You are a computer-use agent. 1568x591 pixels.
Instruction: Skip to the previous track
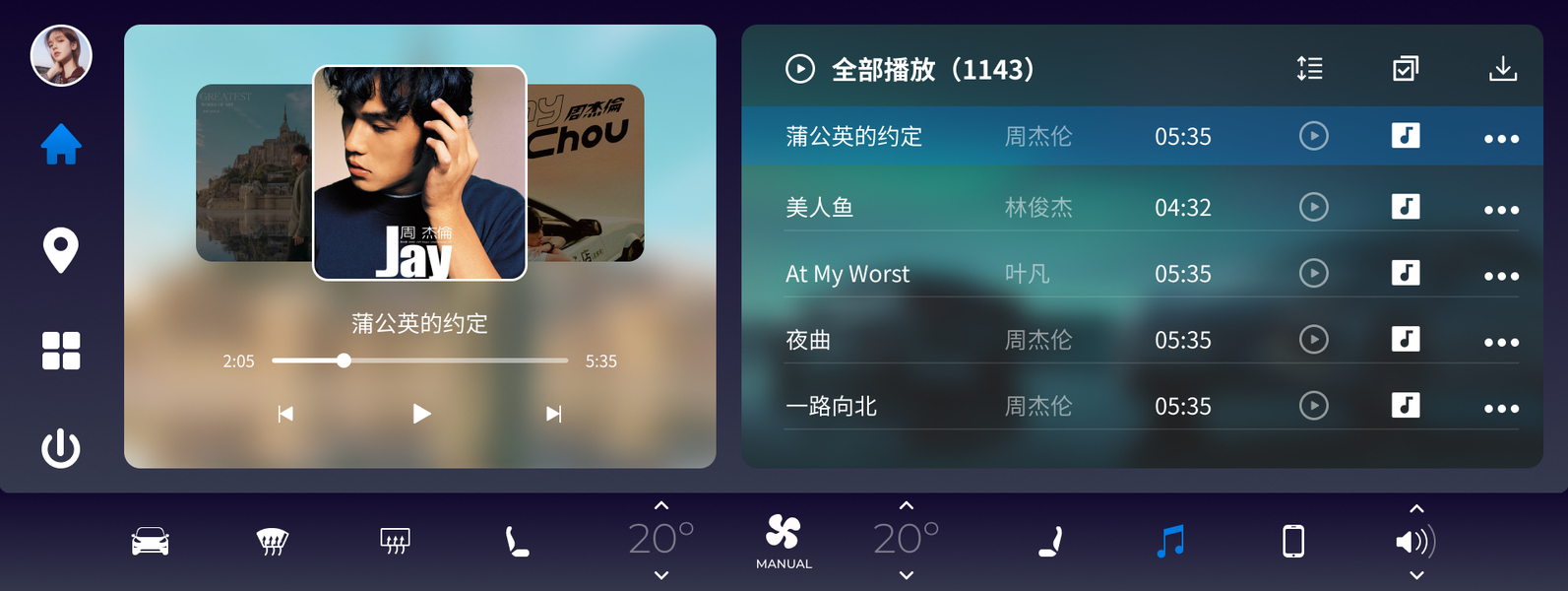click(x=285, y=414)
